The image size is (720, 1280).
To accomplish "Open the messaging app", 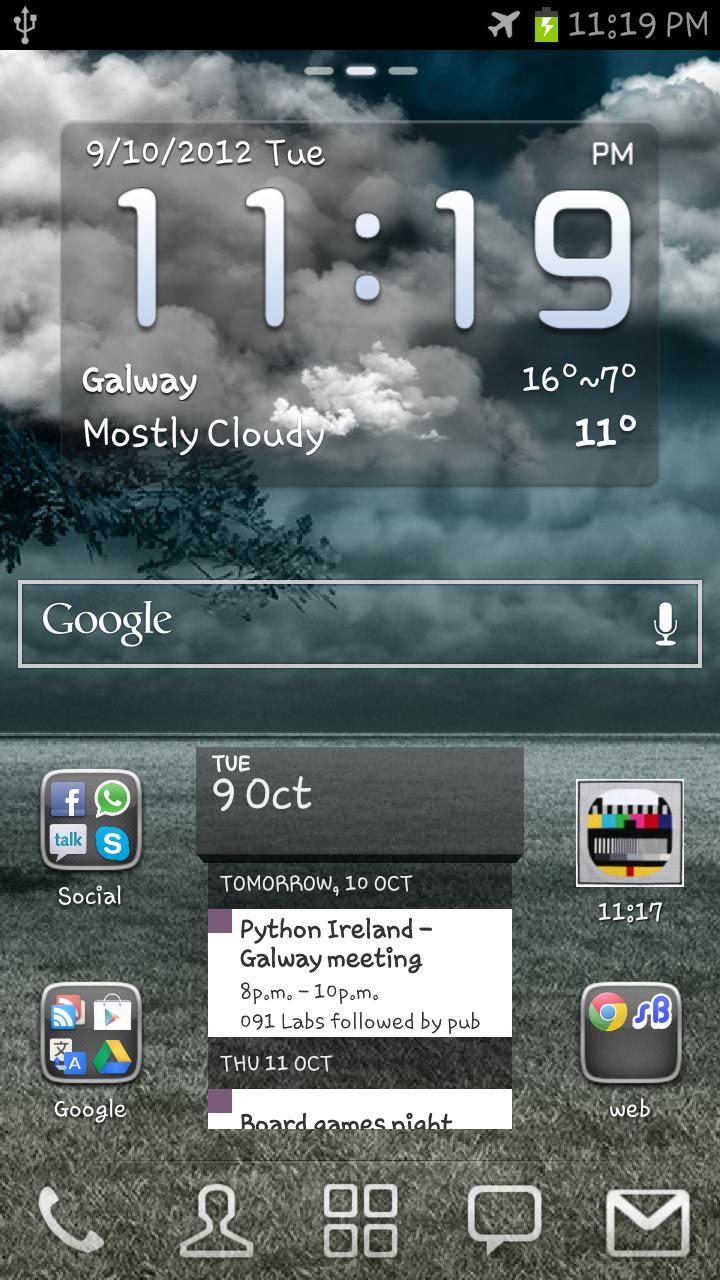I will (x=505, y=1220).
